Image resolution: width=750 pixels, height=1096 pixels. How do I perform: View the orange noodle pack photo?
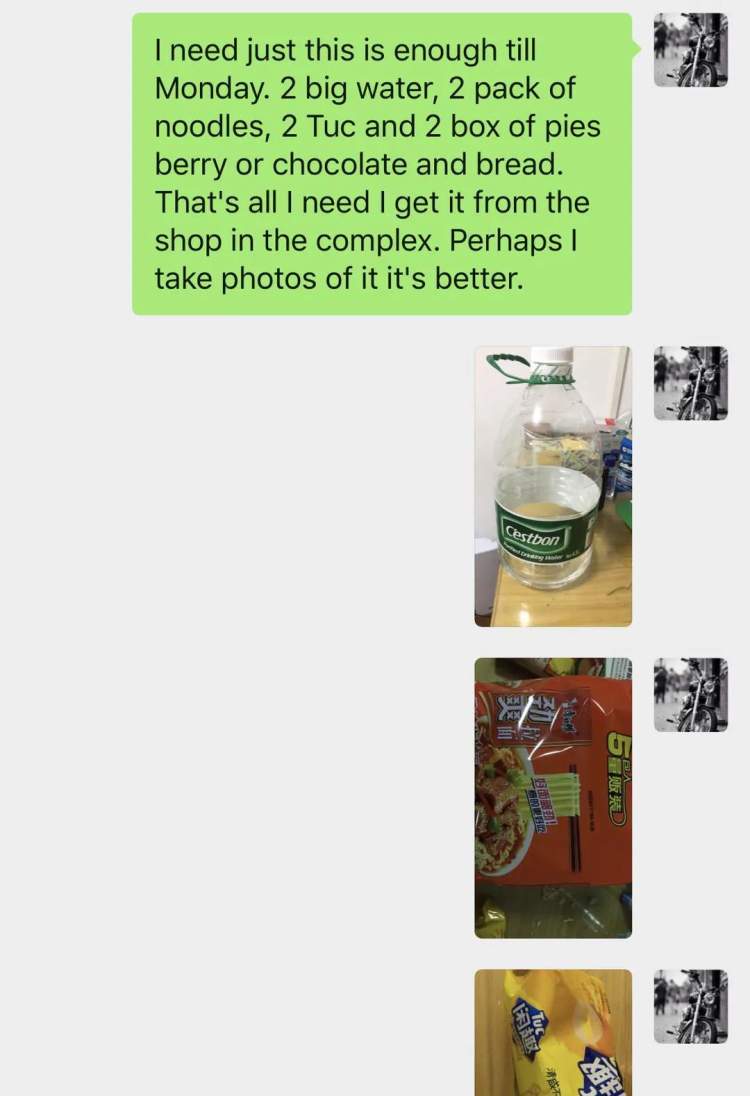point(552,797)
